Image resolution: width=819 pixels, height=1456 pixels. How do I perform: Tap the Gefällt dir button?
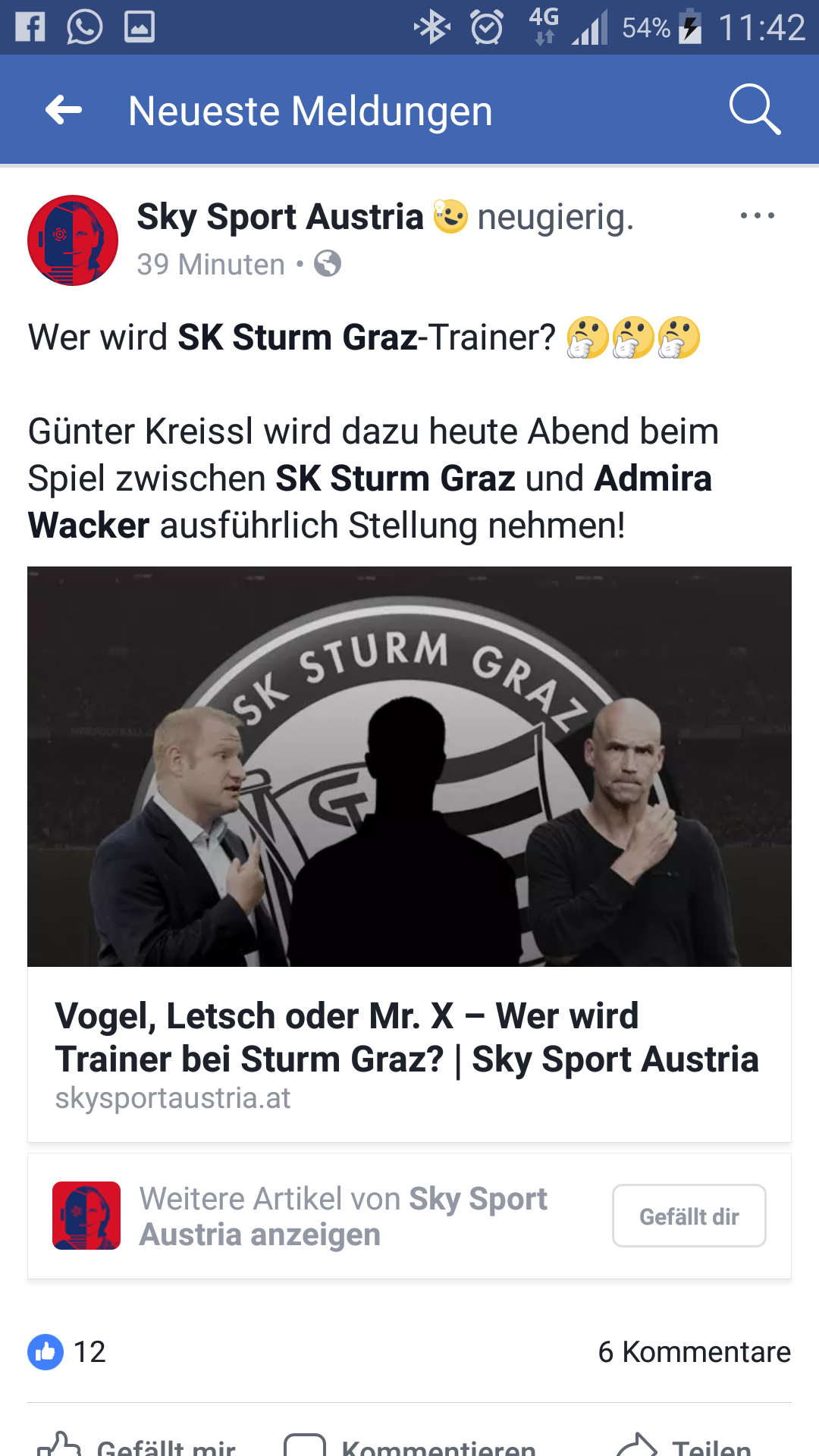tap(689, 1216)
